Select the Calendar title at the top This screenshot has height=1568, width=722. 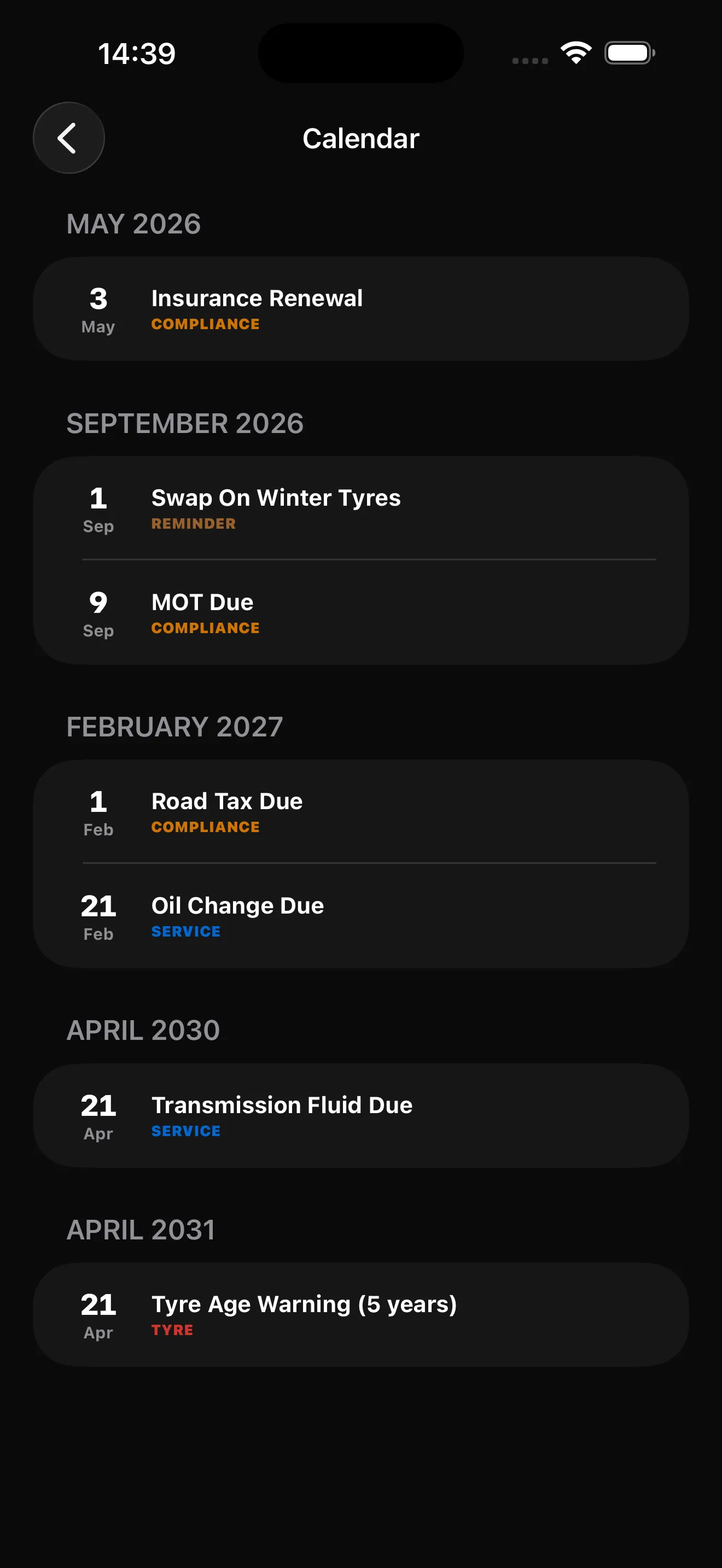coord(361,138)
